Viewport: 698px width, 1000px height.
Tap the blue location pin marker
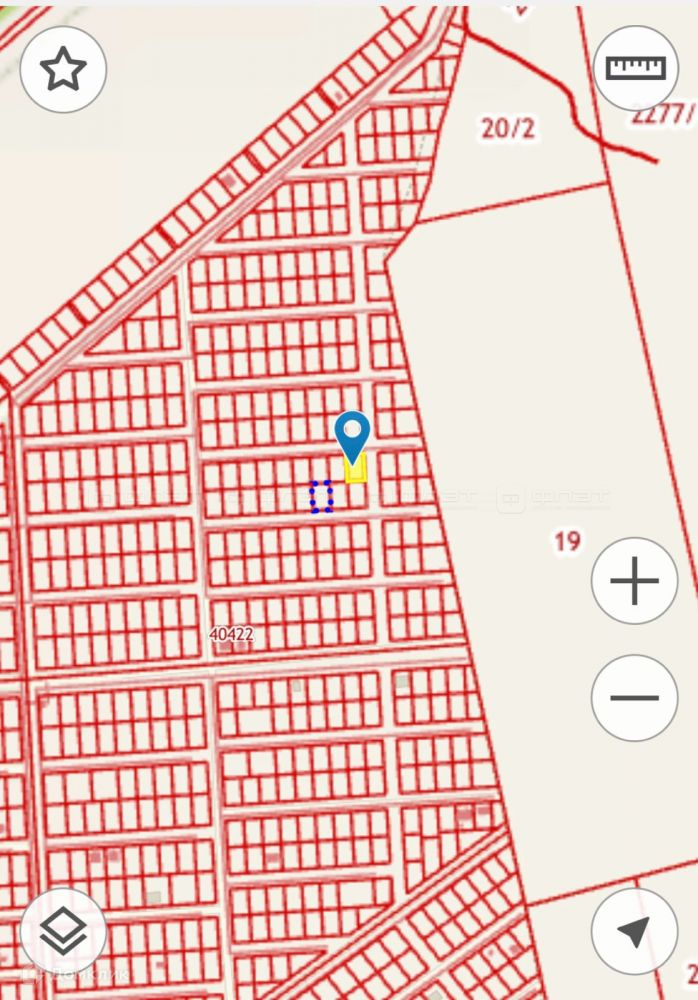coord(352,437)
